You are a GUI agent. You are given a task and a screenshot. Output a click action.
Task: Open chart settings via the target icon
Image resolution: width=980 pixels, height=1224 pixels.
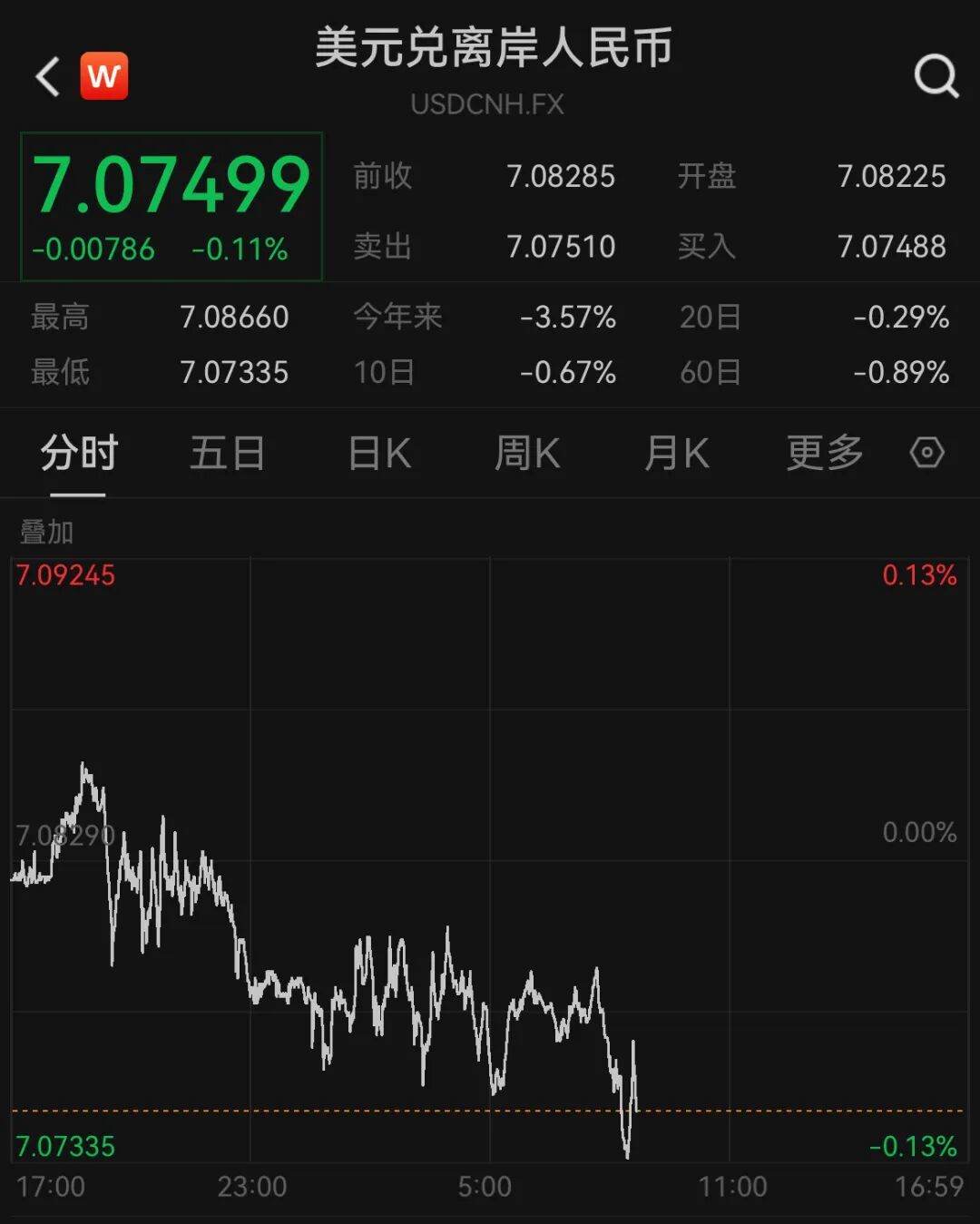[925, 453]
